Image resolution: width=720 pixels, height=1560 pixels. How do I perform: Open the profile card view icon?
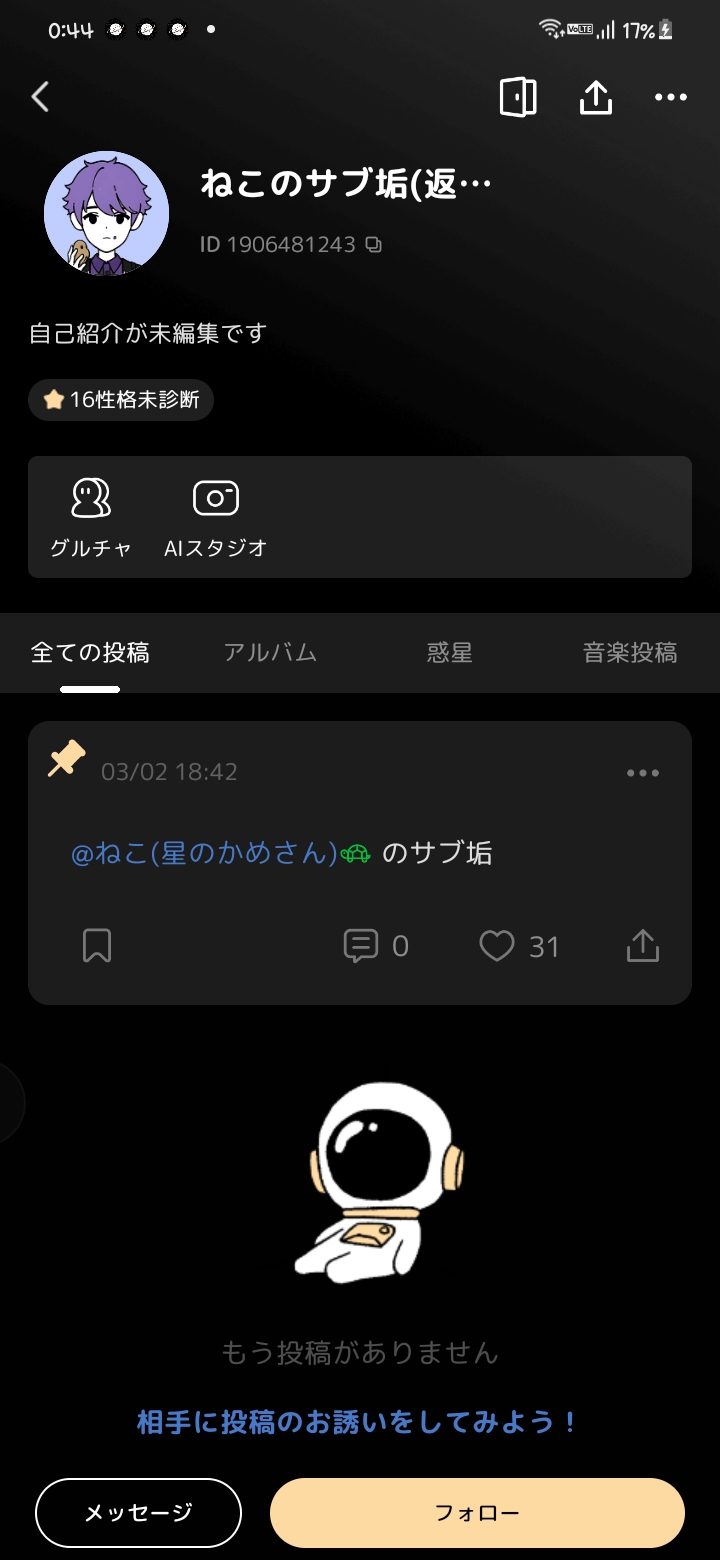pos(517,97)
